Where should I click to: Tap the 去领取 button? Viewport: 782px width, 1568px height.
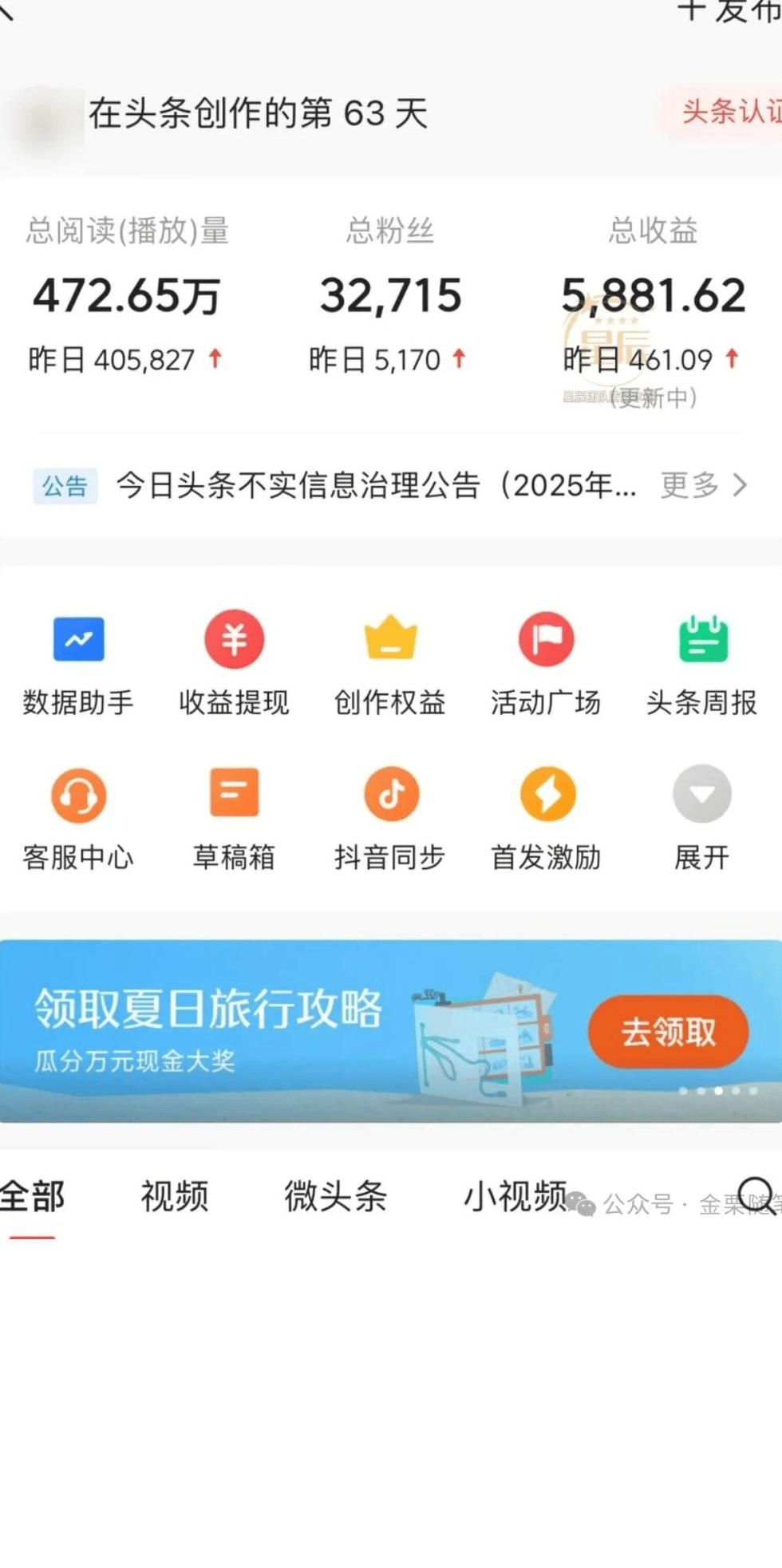click(x=668, y=1032)
